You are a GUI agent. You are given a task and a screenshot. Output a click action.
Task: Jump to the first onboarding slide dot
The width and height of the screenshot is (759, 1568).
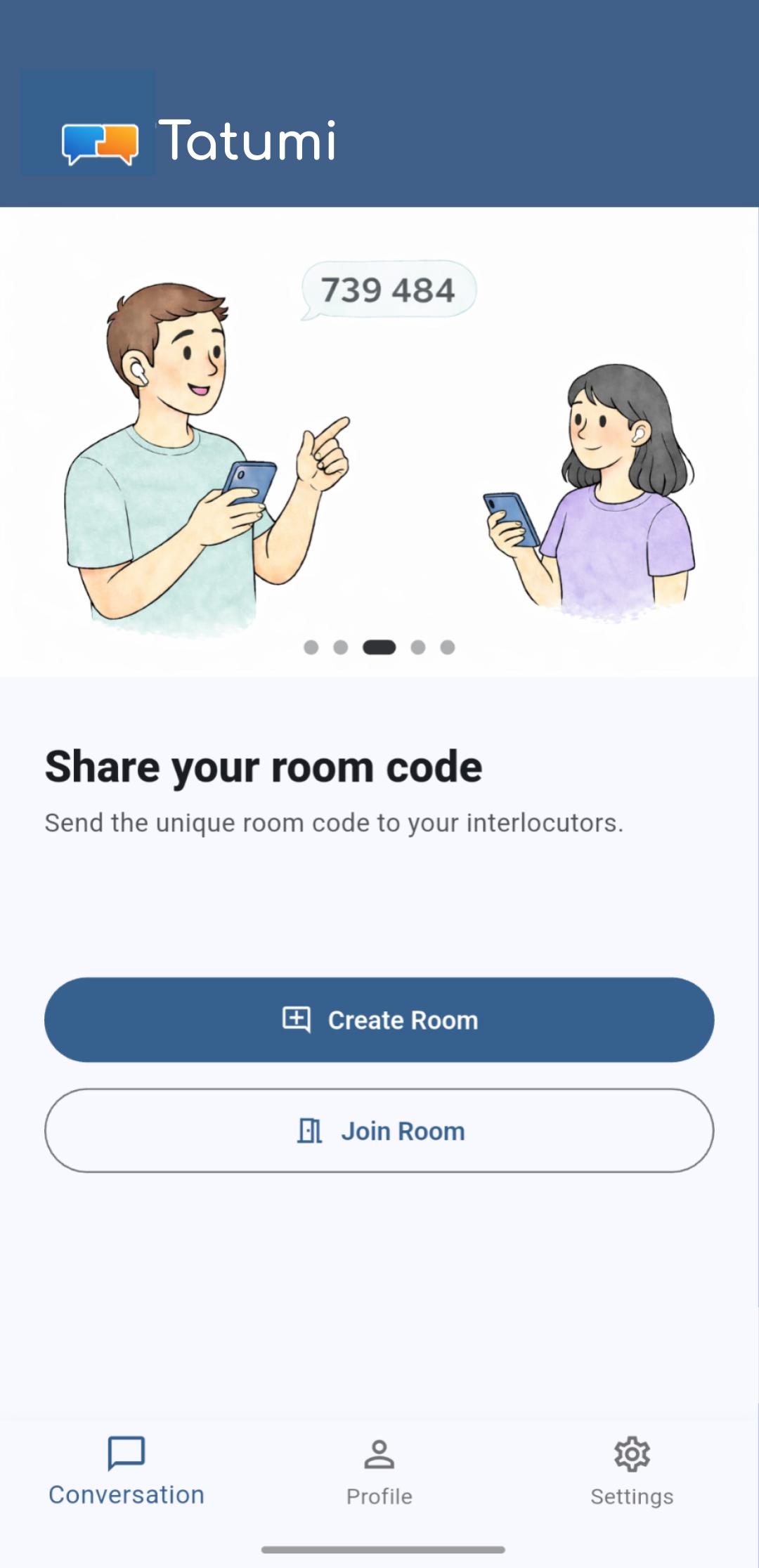coord(311,647)
